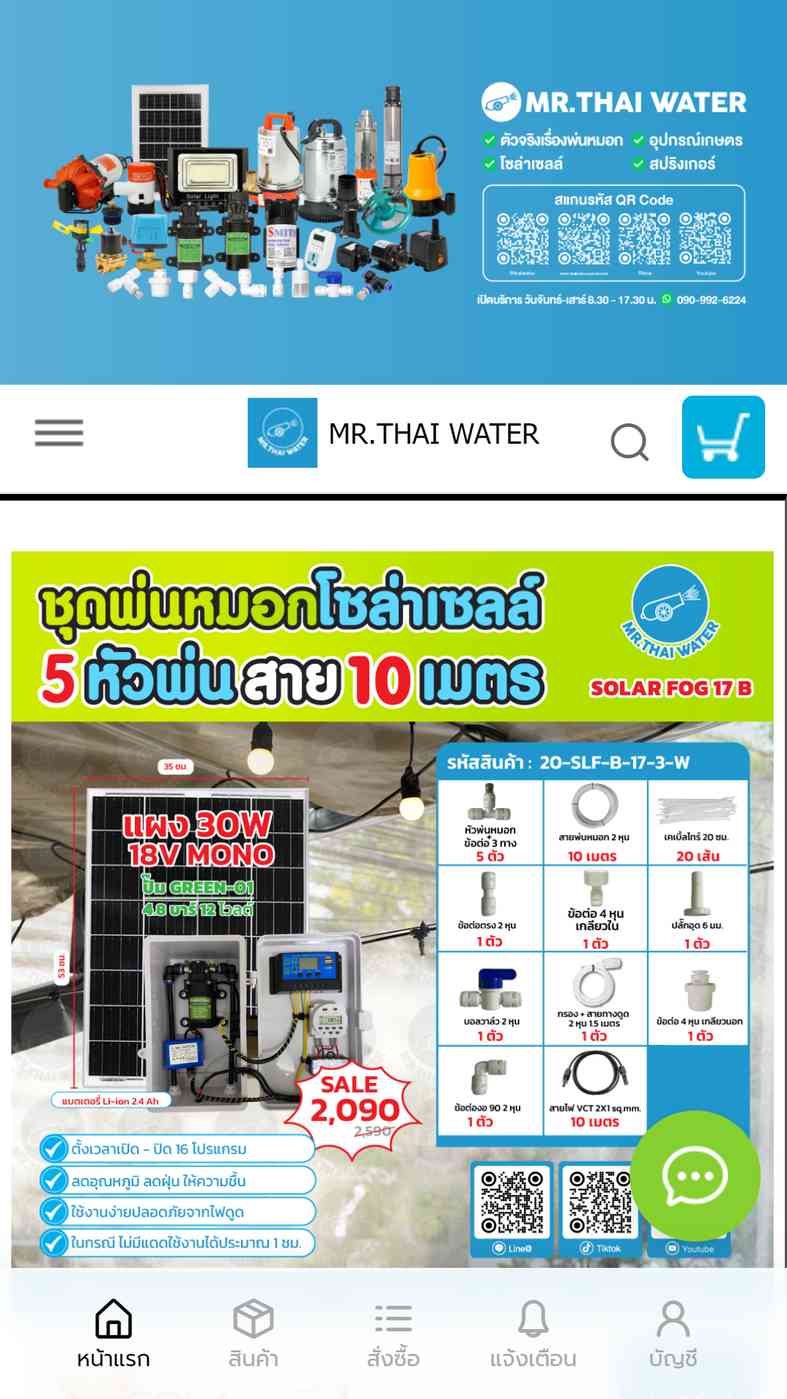Open the hamburger drawer menu
787x1399 pixels.
[x=59, y=433]
